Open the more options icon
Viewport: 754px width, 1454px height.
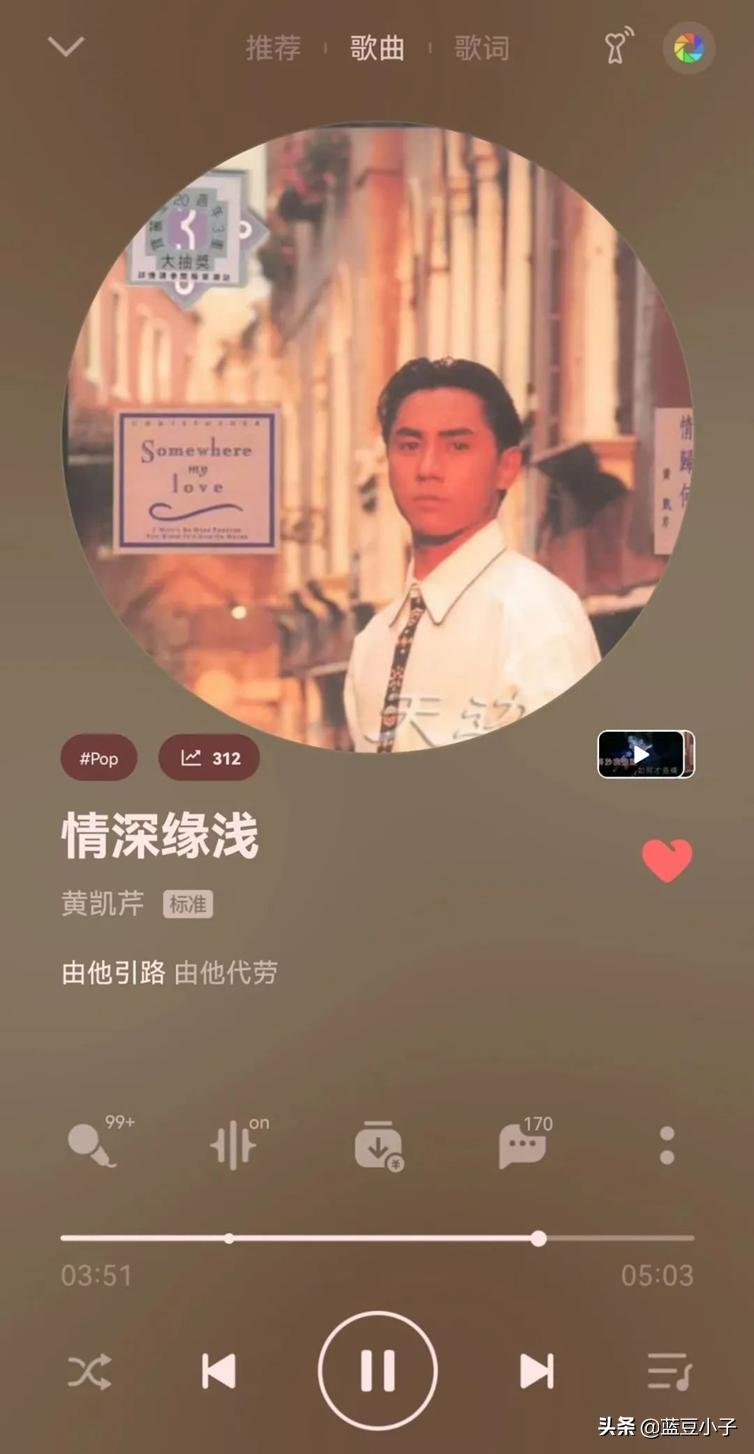point(668,1147)
